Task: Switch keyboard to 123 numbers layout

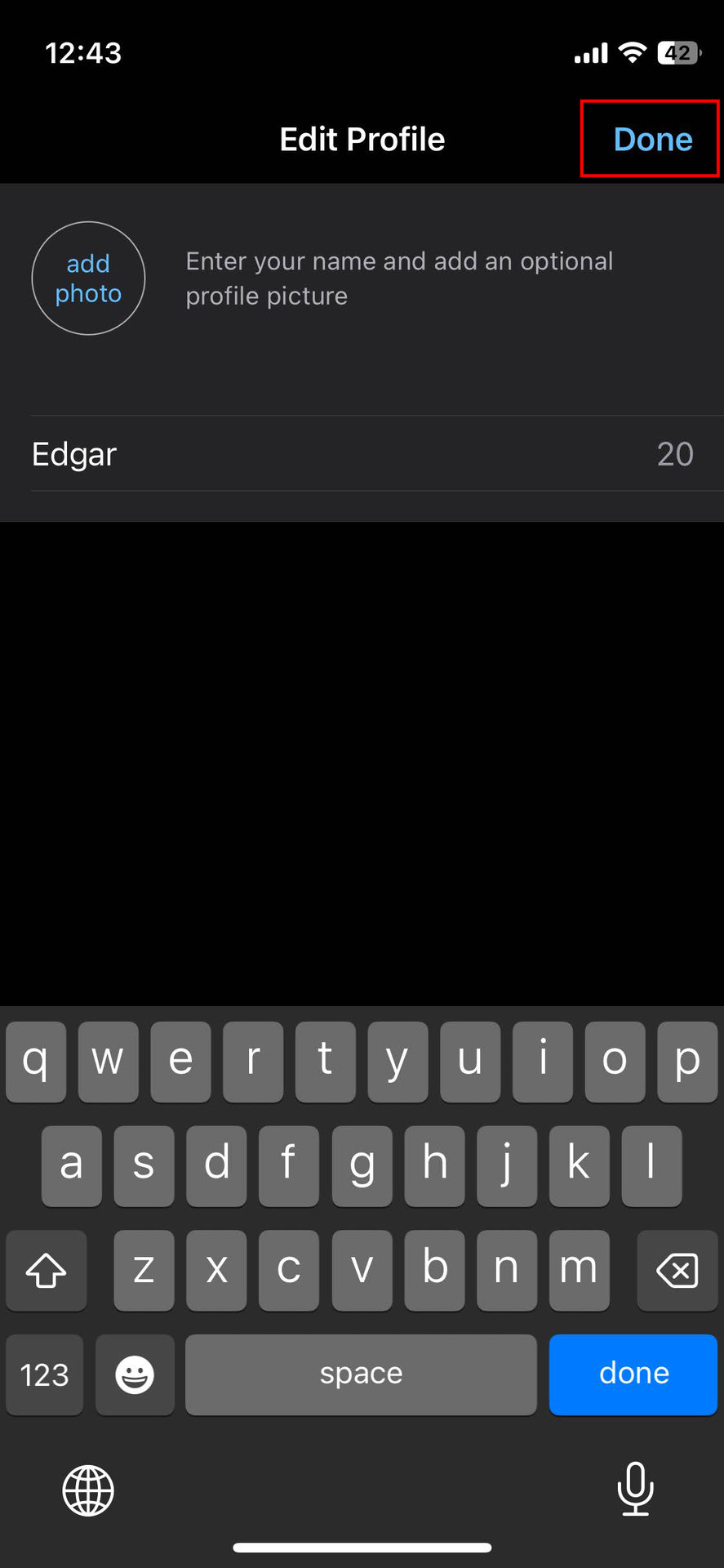Action: [x=45, y=1374]
